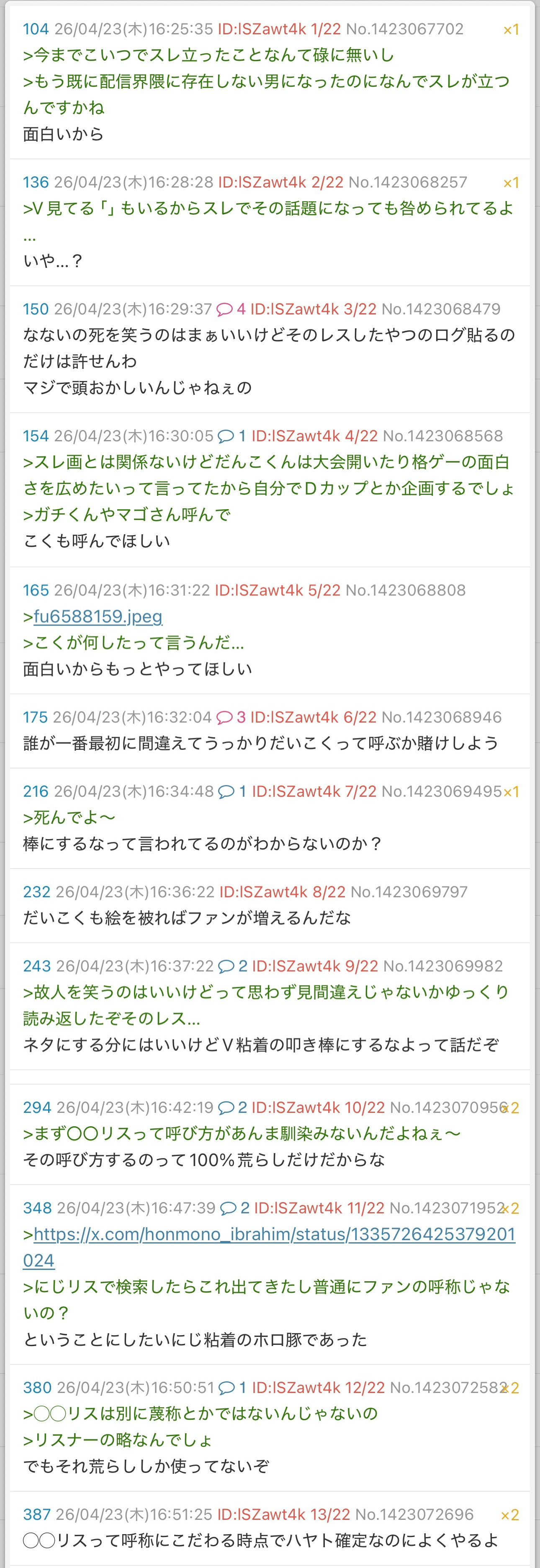Viewport: 540px width, 1568px height.
Task: Open post number 165
Action: click(x=35, y=590)
